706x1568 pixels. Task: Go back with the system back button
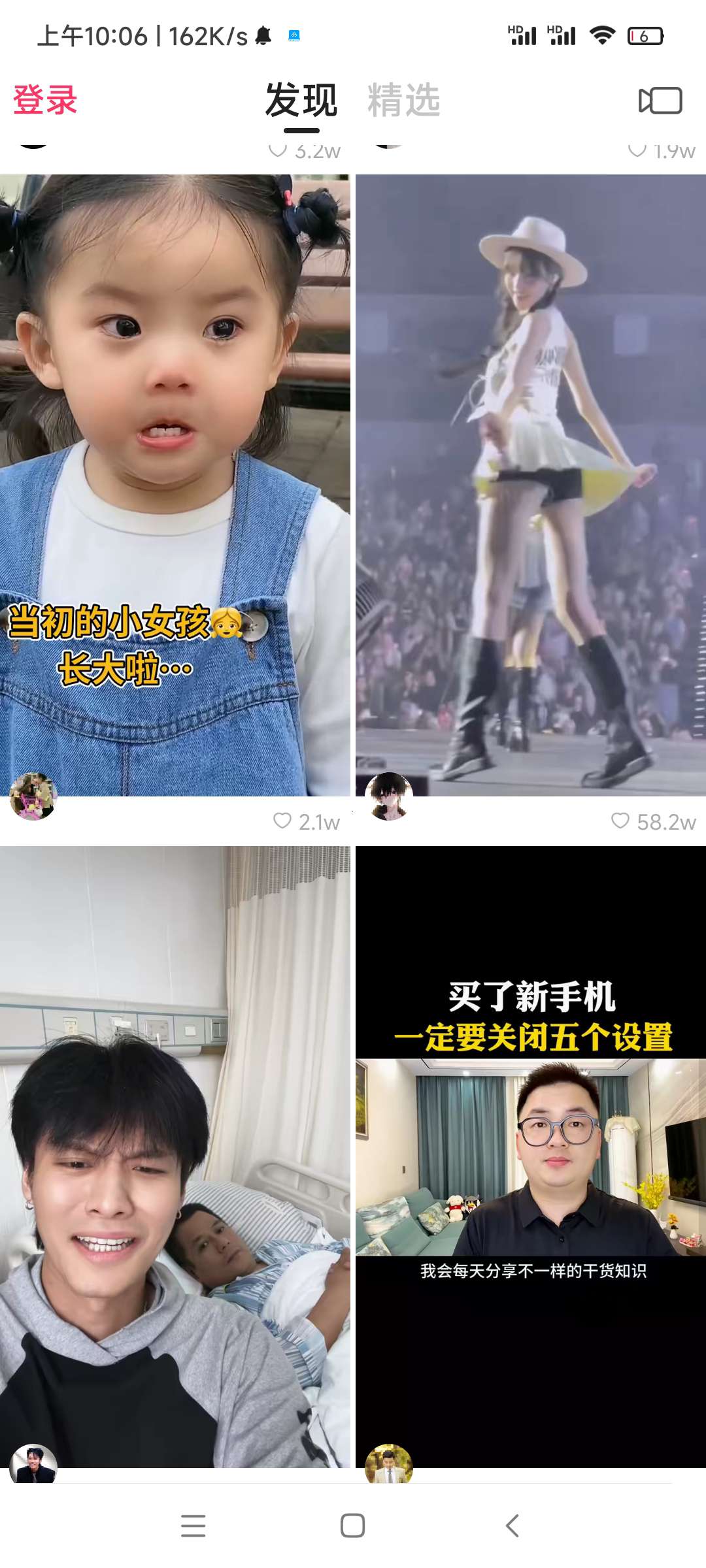coord(513,1526)
